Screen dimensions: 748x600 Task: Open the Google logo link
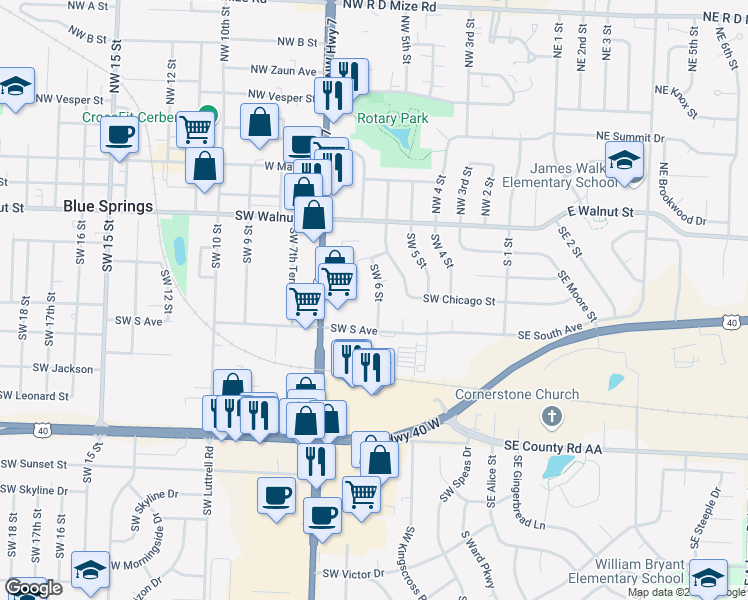pos(33,588)
